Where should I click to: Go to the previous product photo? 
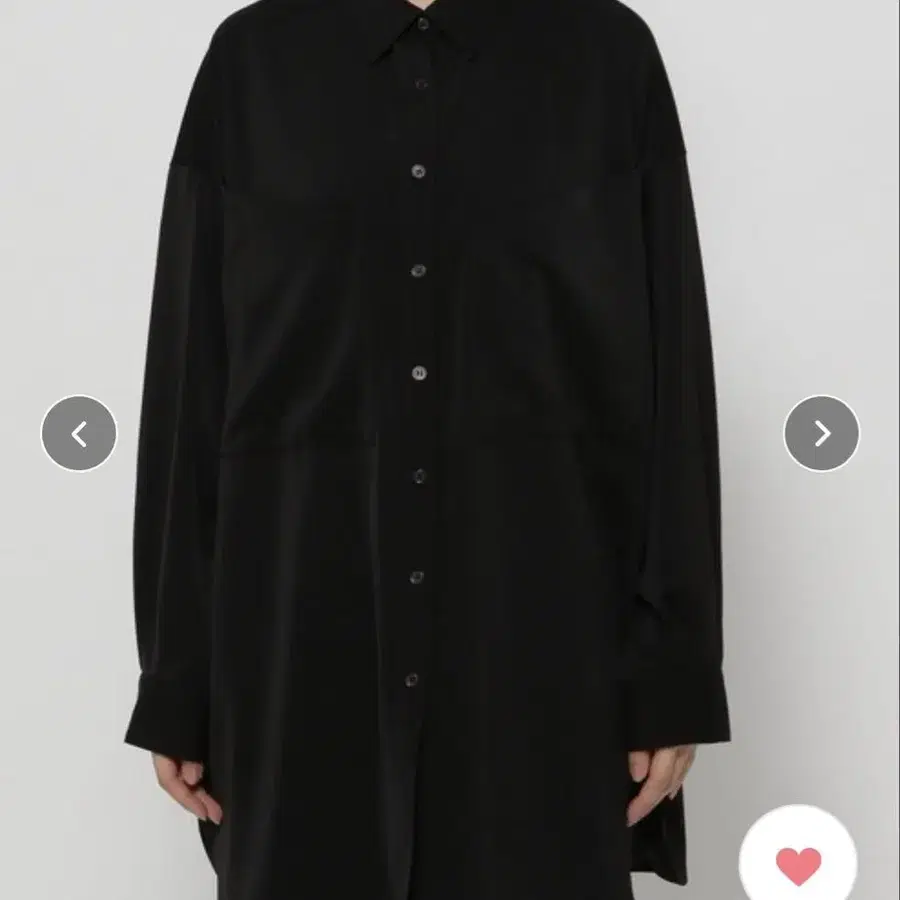pyautogui.click(x=79, y=433)
